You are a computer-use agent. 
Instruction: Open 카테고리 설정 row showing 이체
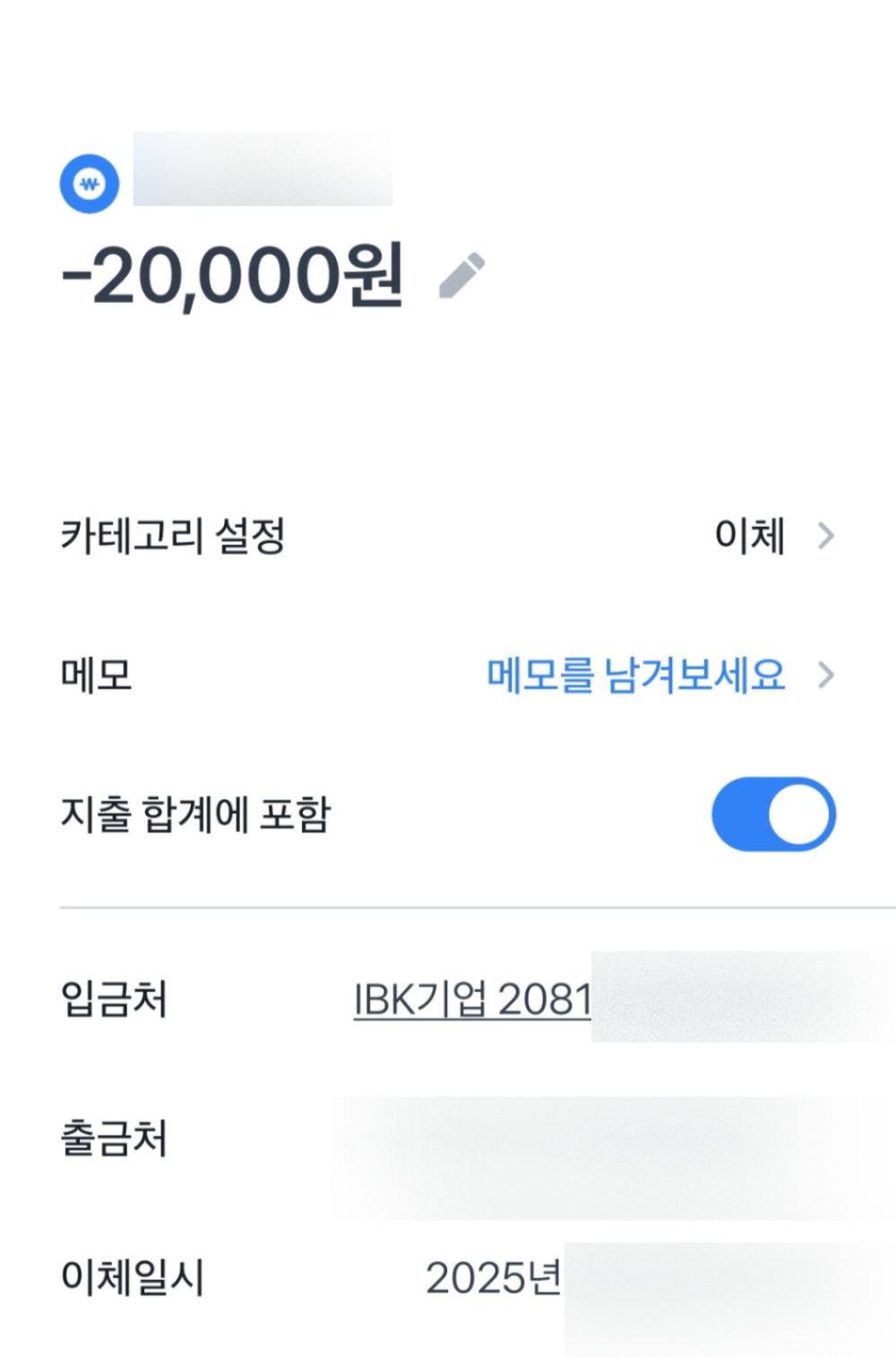[x=772, y=536]
